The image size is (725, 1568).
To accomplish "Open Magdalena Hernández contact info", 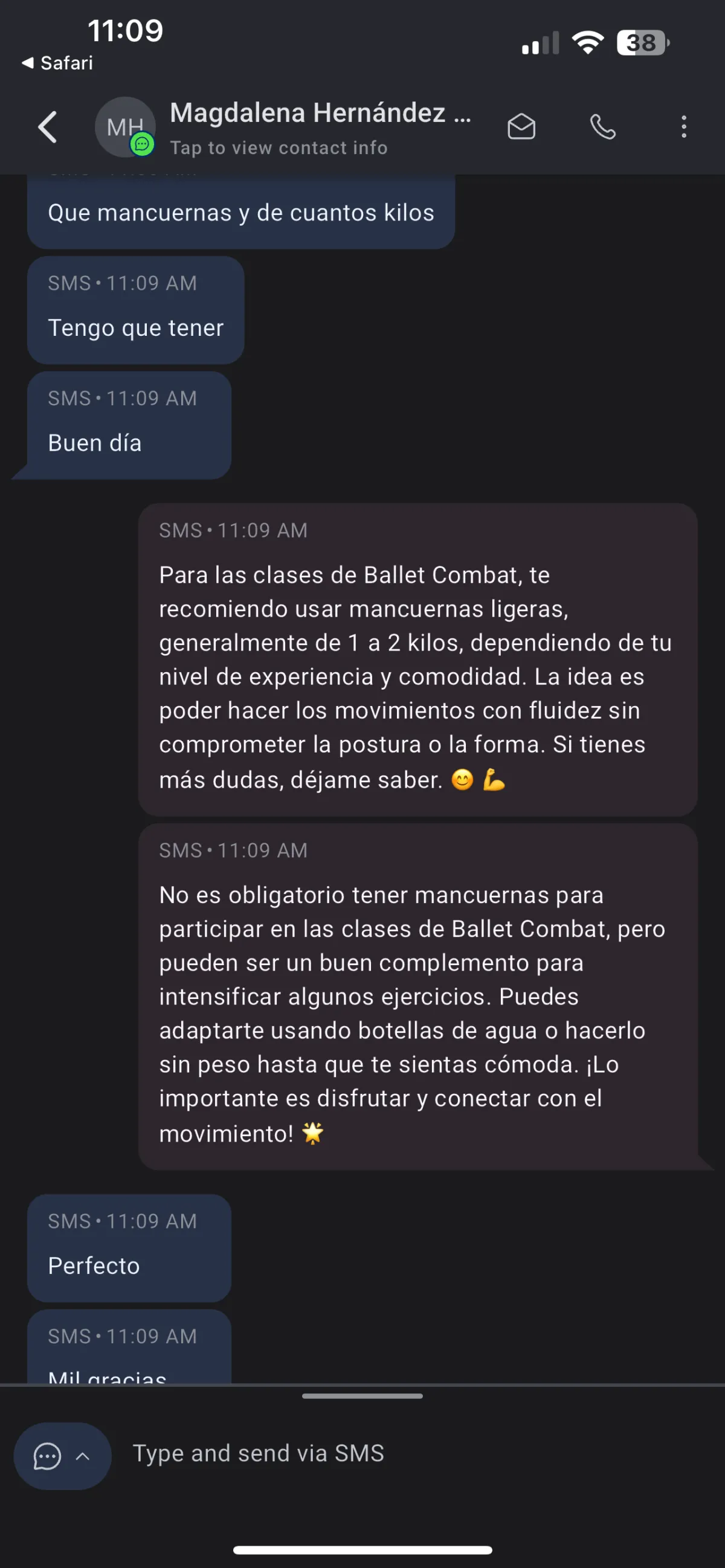I will coord(320,128).
